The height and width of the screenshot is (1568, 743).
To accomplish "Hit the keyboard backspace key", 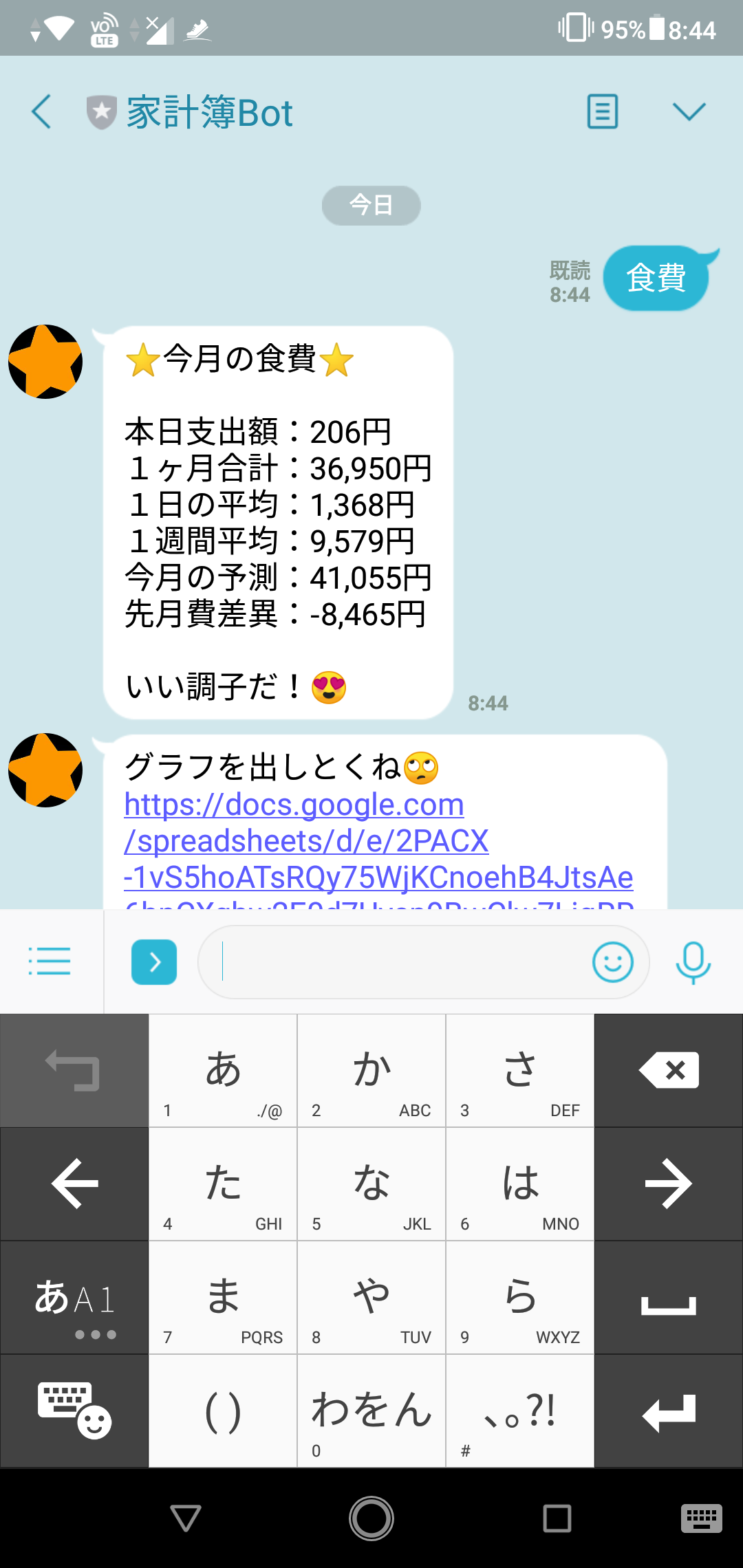I will [x=669, y=1070].
